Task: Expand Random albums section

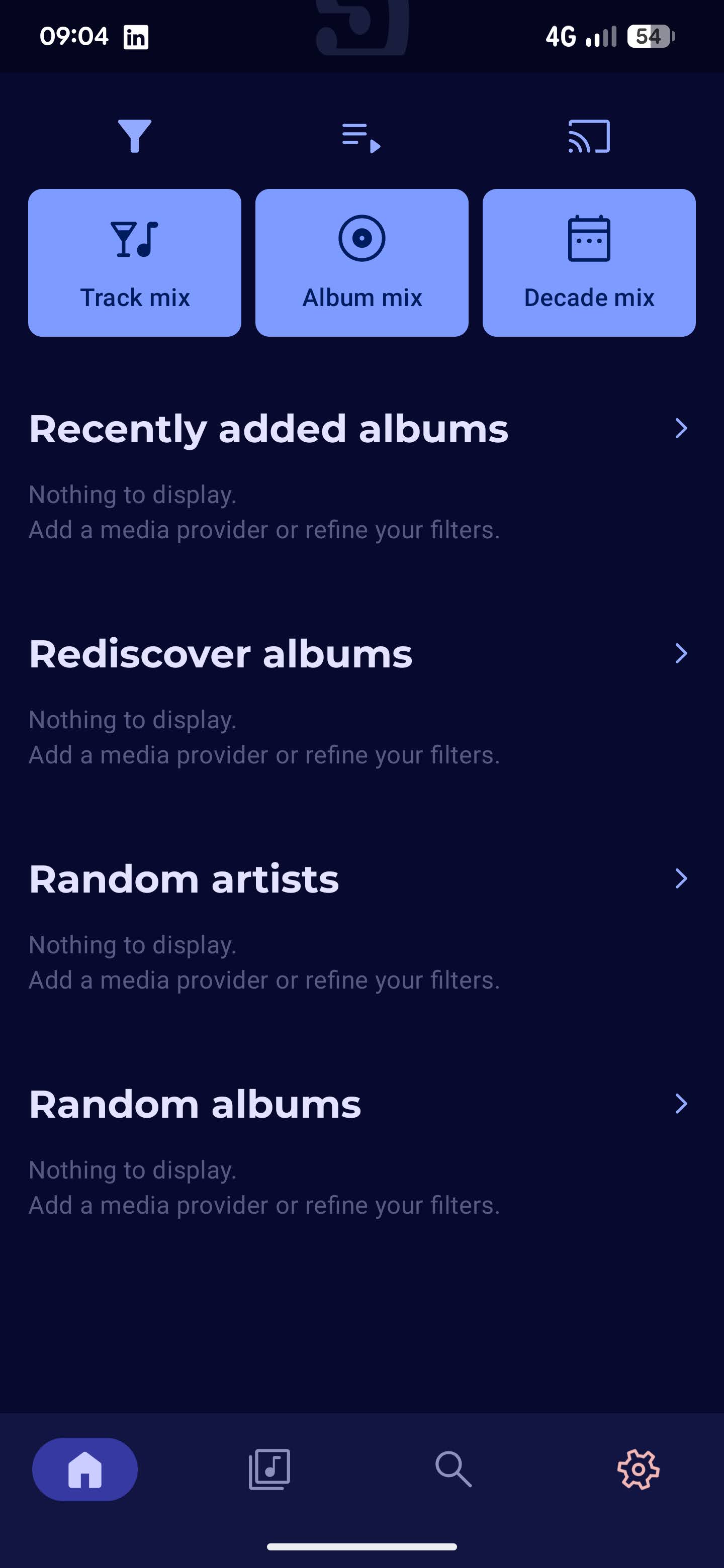Action: (x=681, y=1104)
